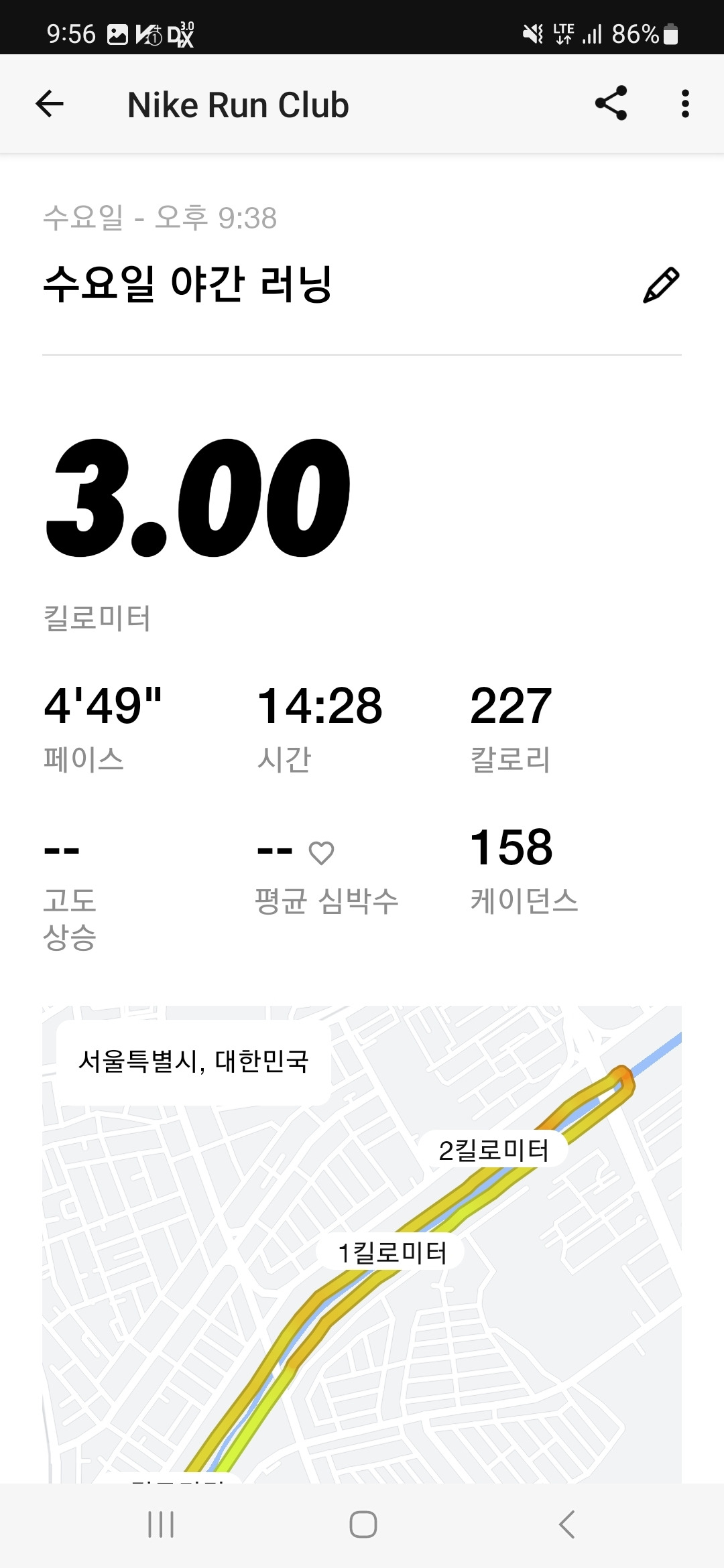Open the three-dot overflow menu
The height and width of the screenshot is (1568, 724).
tap(684, 104)
